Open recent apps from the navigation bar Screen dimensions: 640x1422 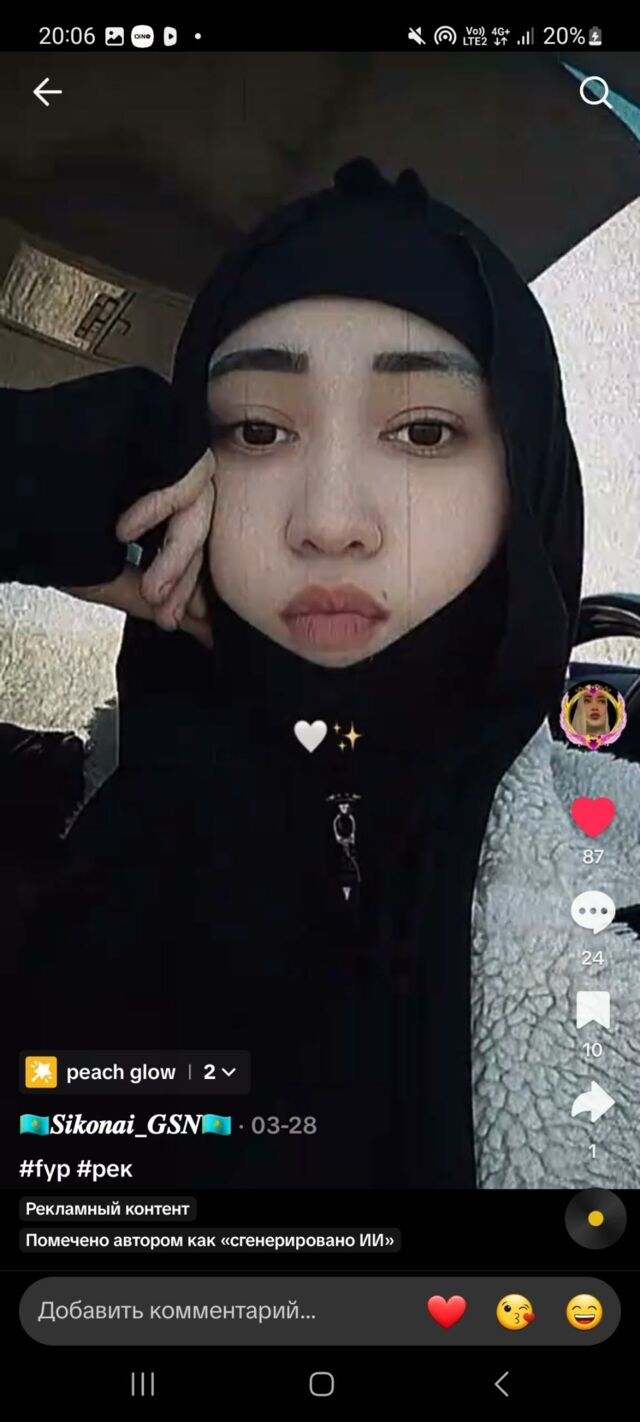click(x=143, y=1384)
